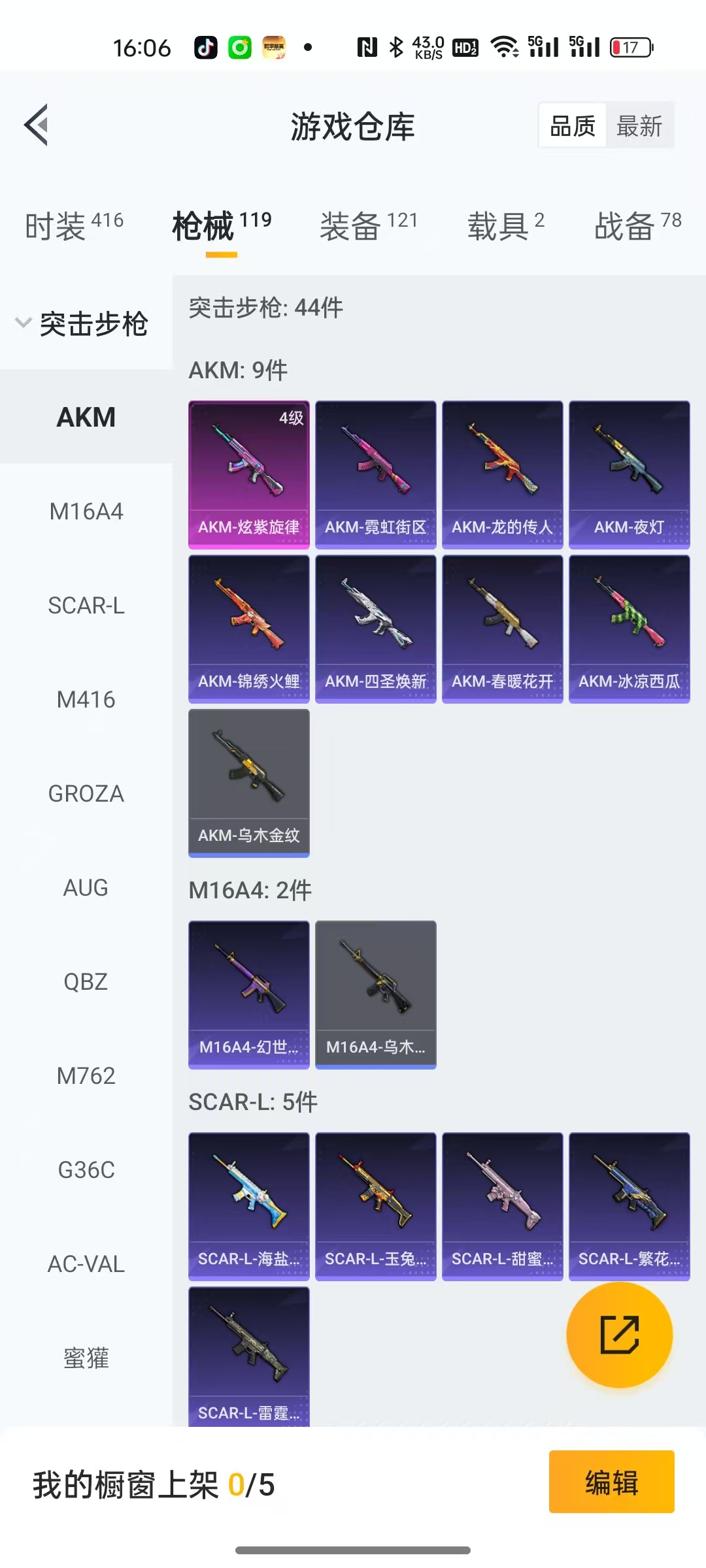View the AKM-龙的传人 skin
This screenshot has width=706, height=1568.
pos(502,474)
